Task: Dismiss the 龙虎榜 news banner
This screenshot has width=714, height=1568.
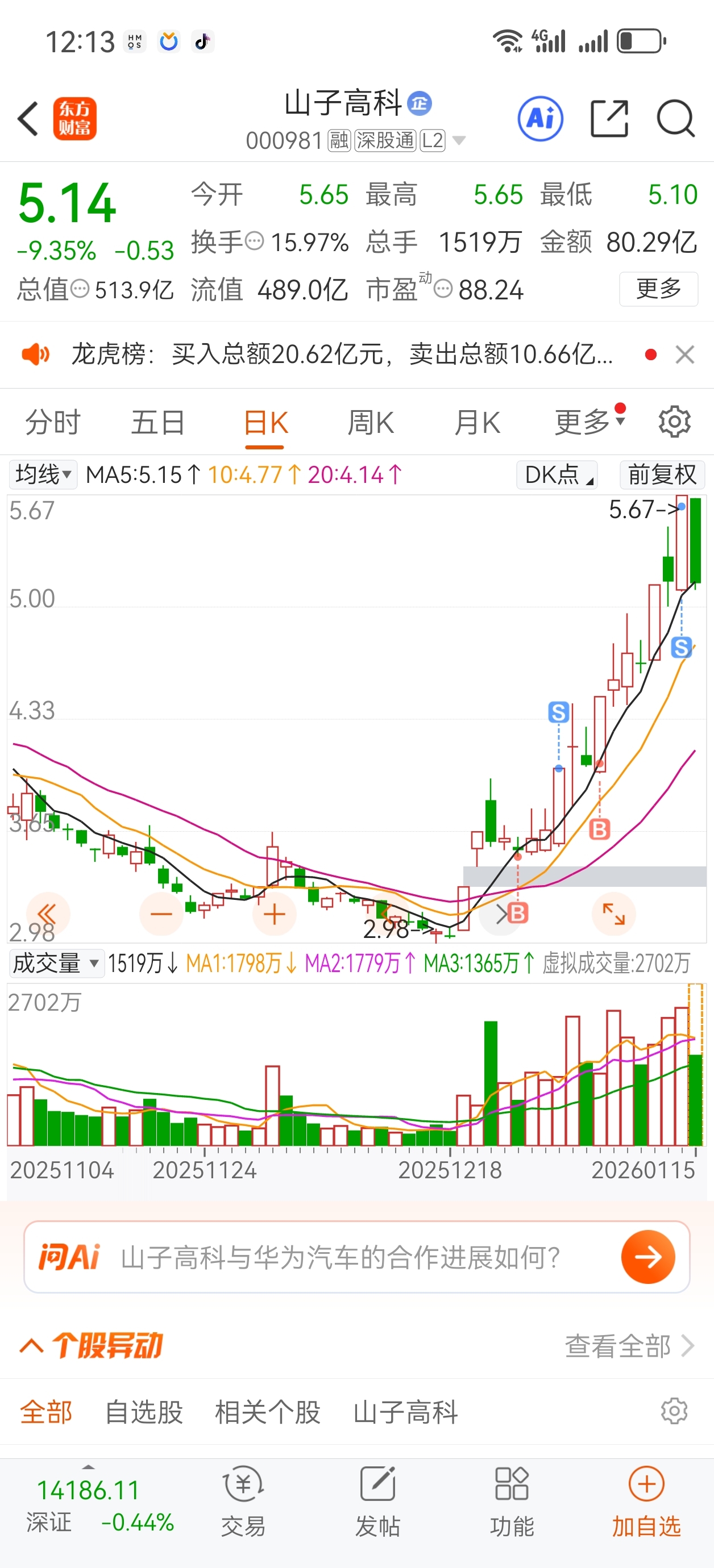Action: (685, 355)
